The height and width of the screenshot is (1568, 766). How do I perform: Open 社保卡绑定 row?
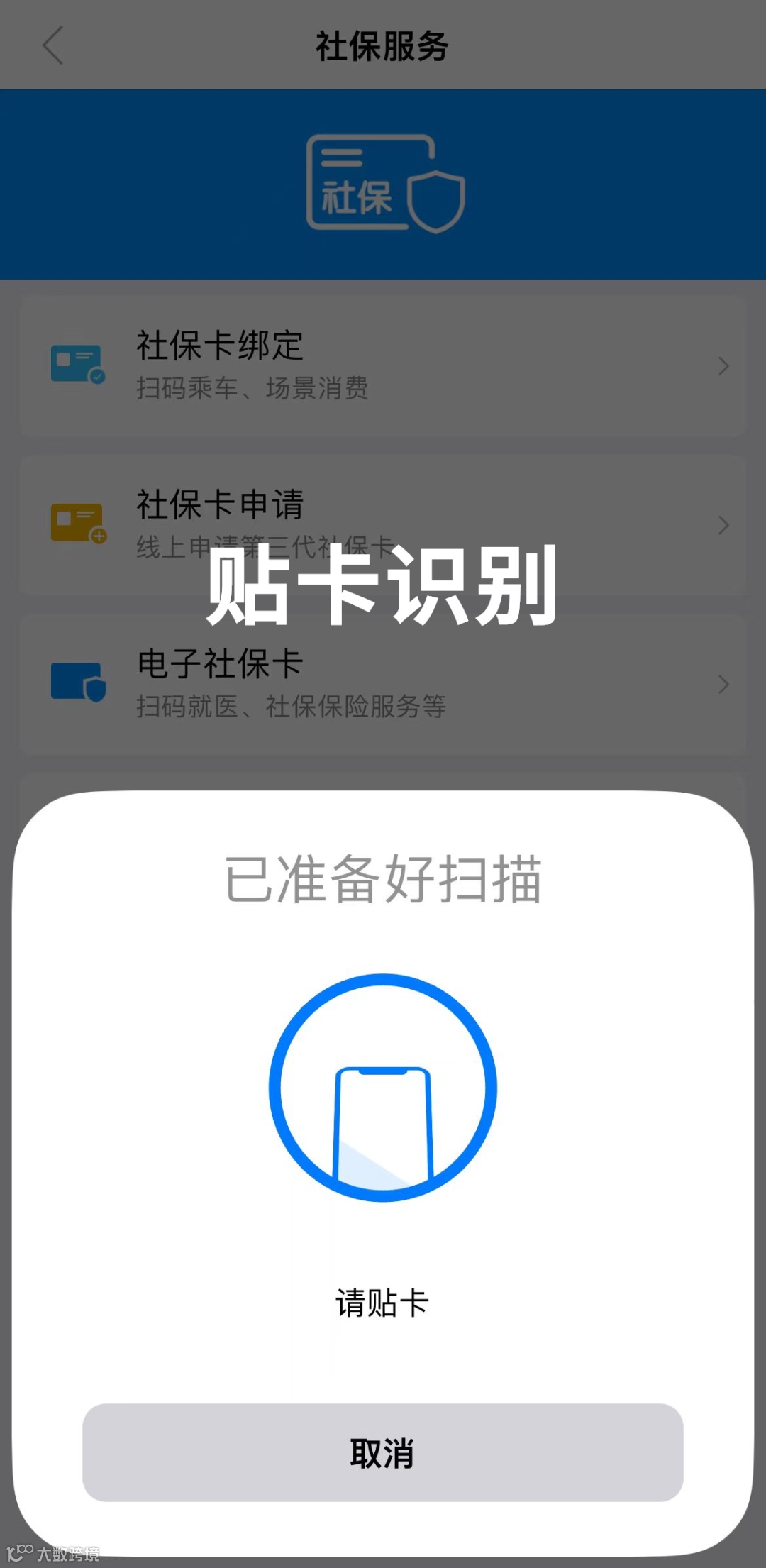tap(382, 365)
